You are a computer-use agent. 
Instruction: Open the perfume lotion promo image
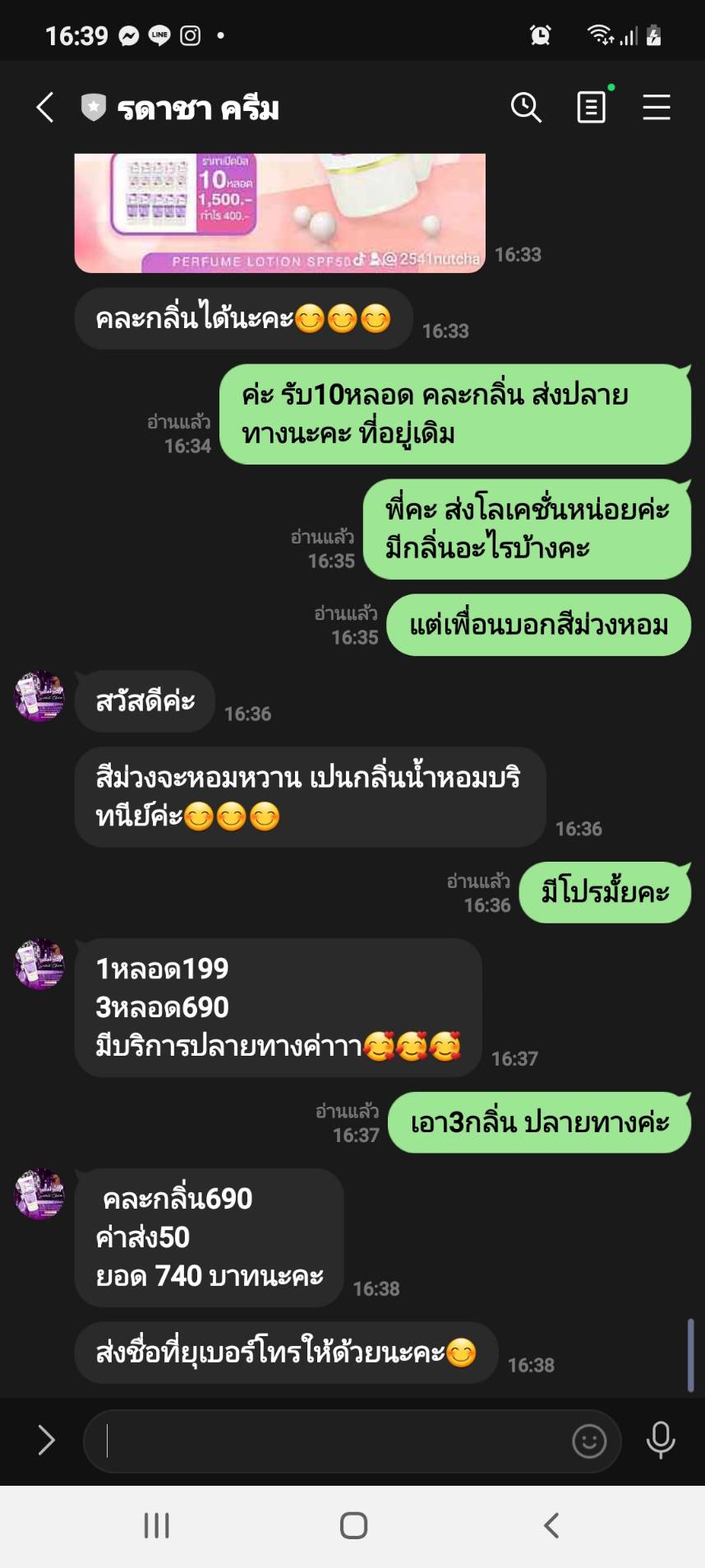click(279, 212)
